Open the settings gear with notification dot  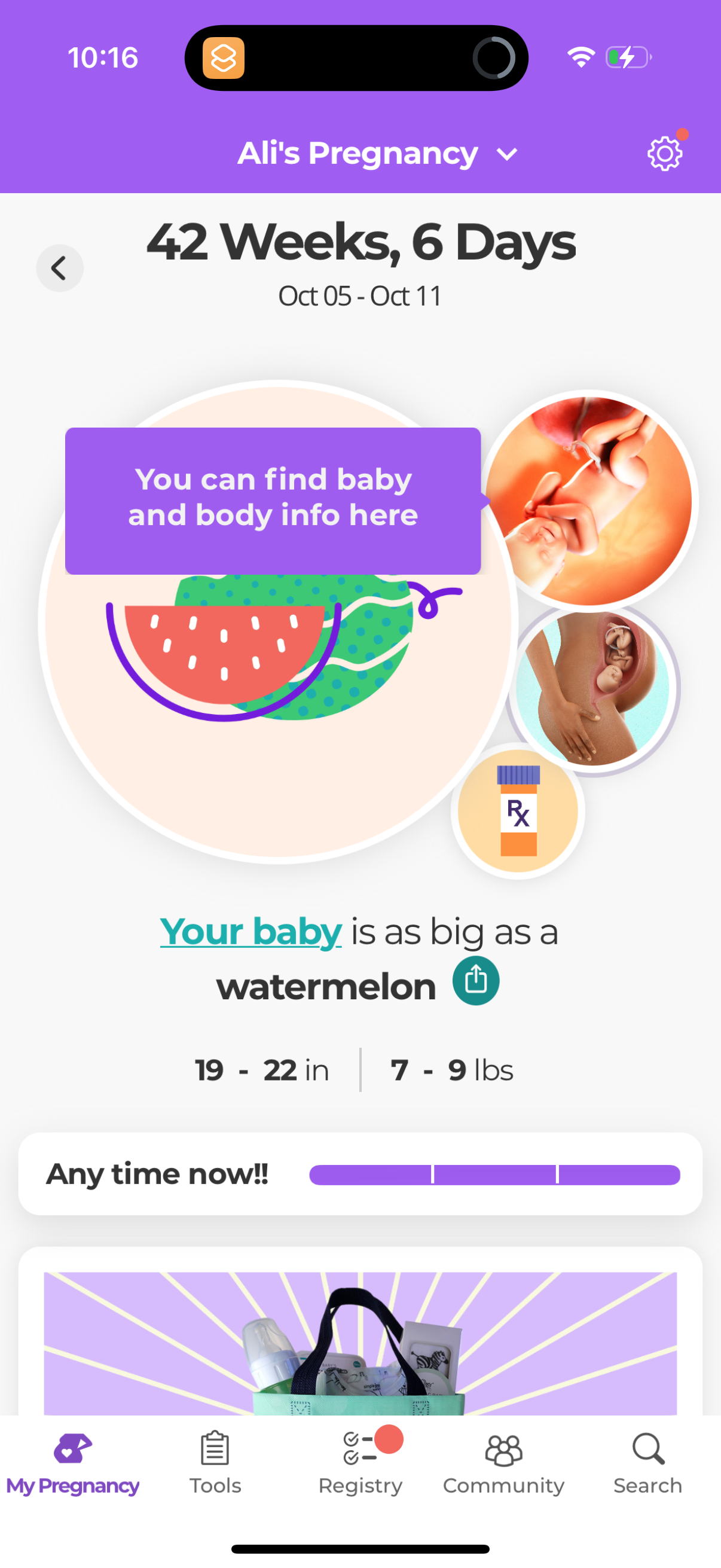(664, 152)
